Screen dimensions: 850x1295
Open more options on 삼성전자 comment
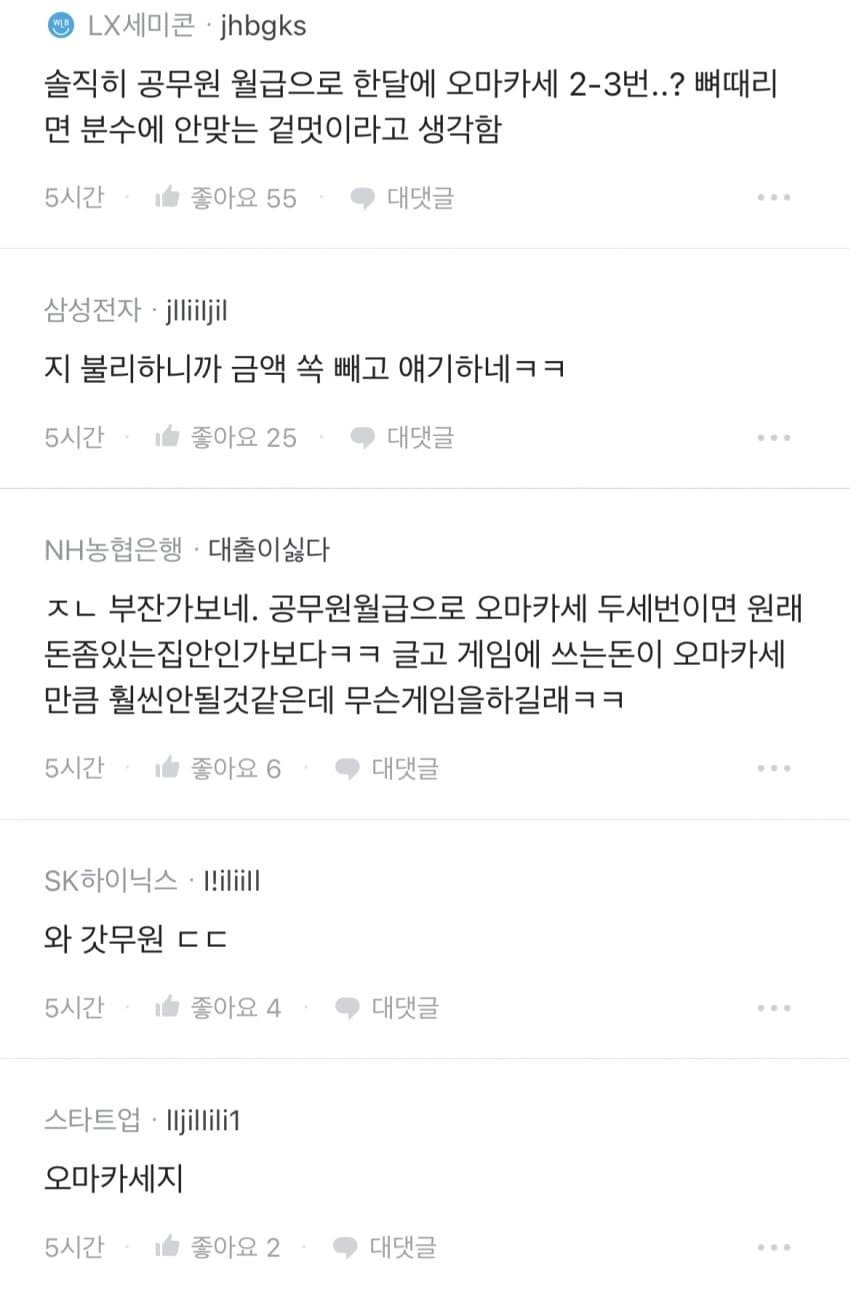774,438
